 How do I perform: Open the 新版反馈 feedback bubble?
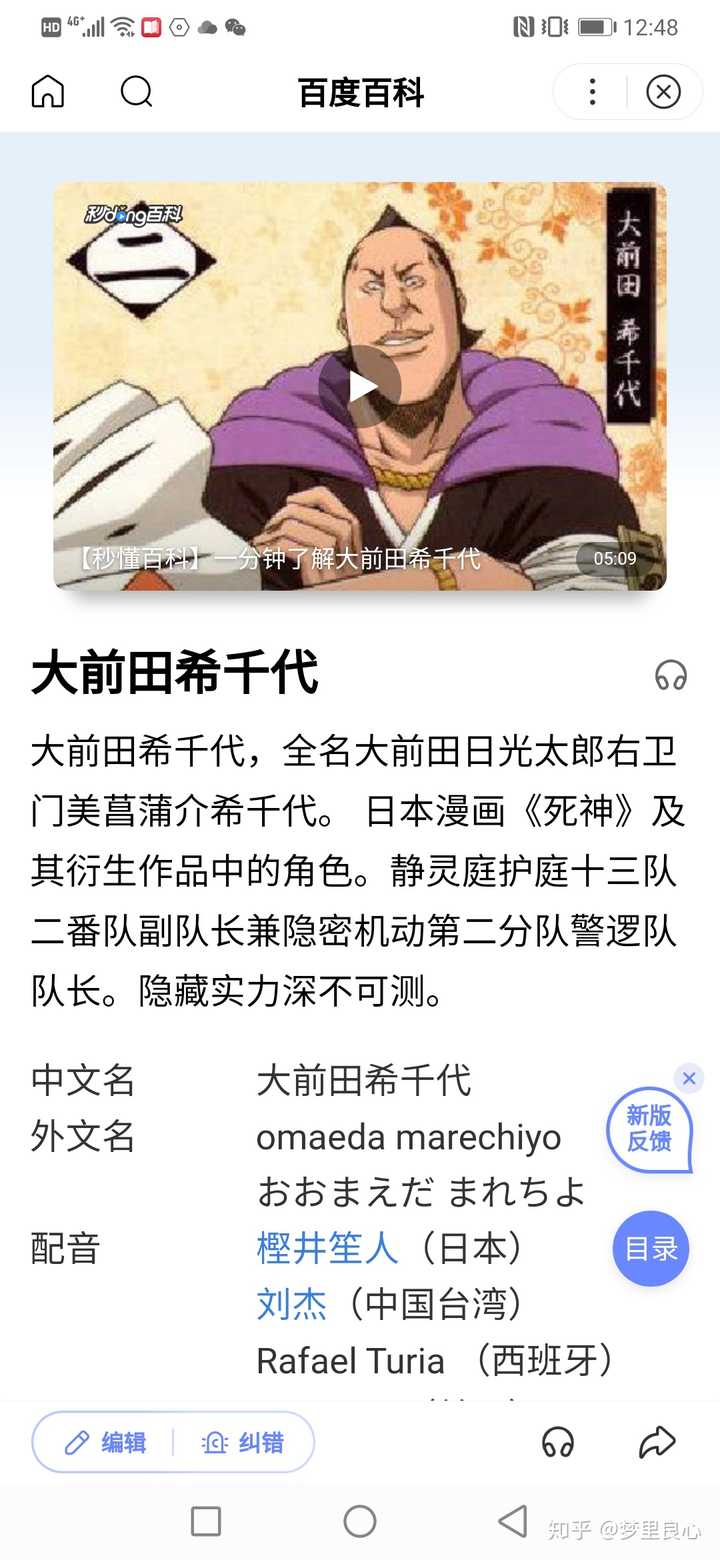pos(649,1129)
